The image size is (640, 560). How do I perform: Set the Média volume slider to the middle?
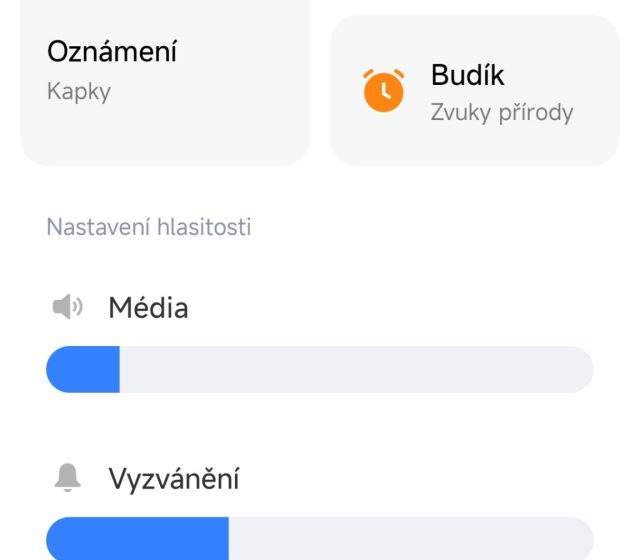pyautogui.click(x=320, y=369)
